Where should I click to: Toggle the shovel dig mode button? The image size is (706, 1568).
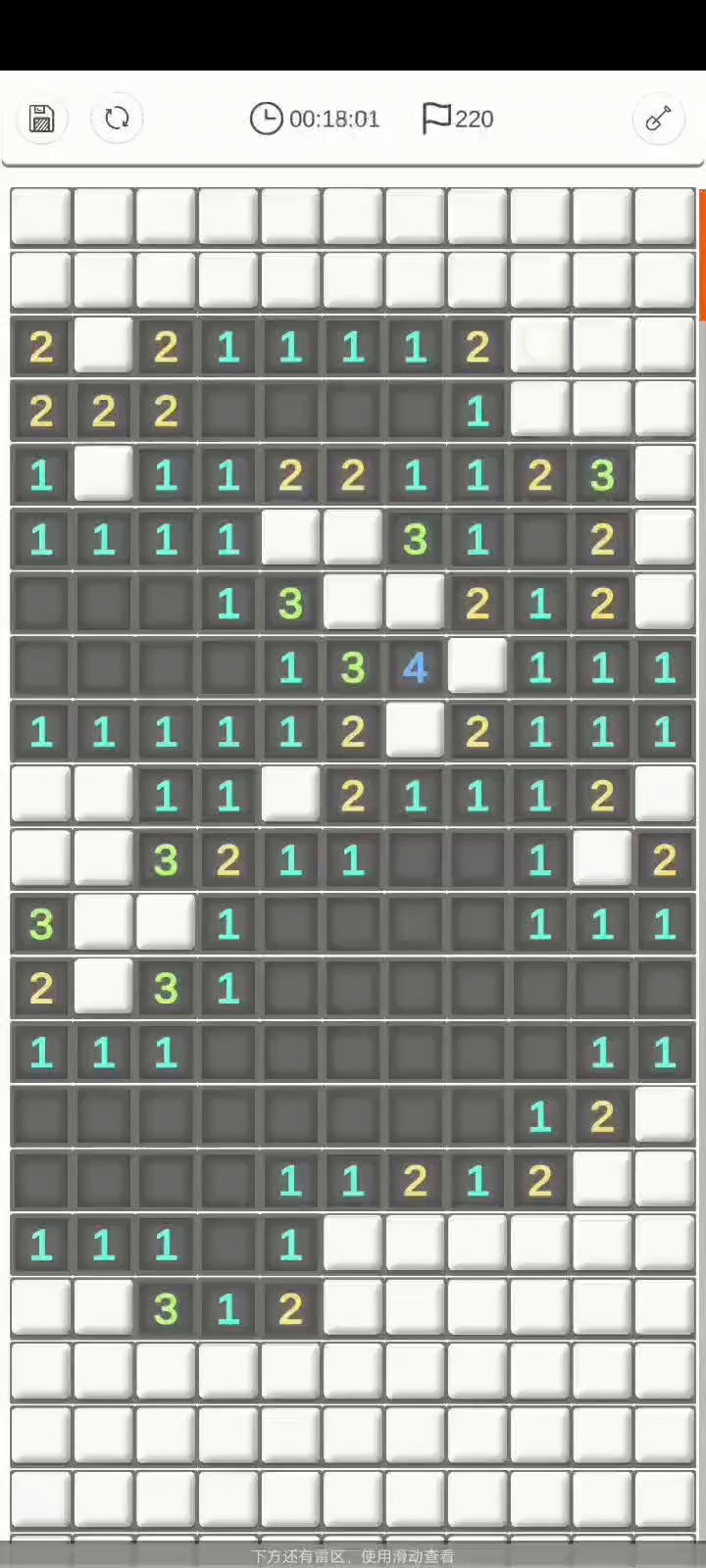tap(658, 119)
